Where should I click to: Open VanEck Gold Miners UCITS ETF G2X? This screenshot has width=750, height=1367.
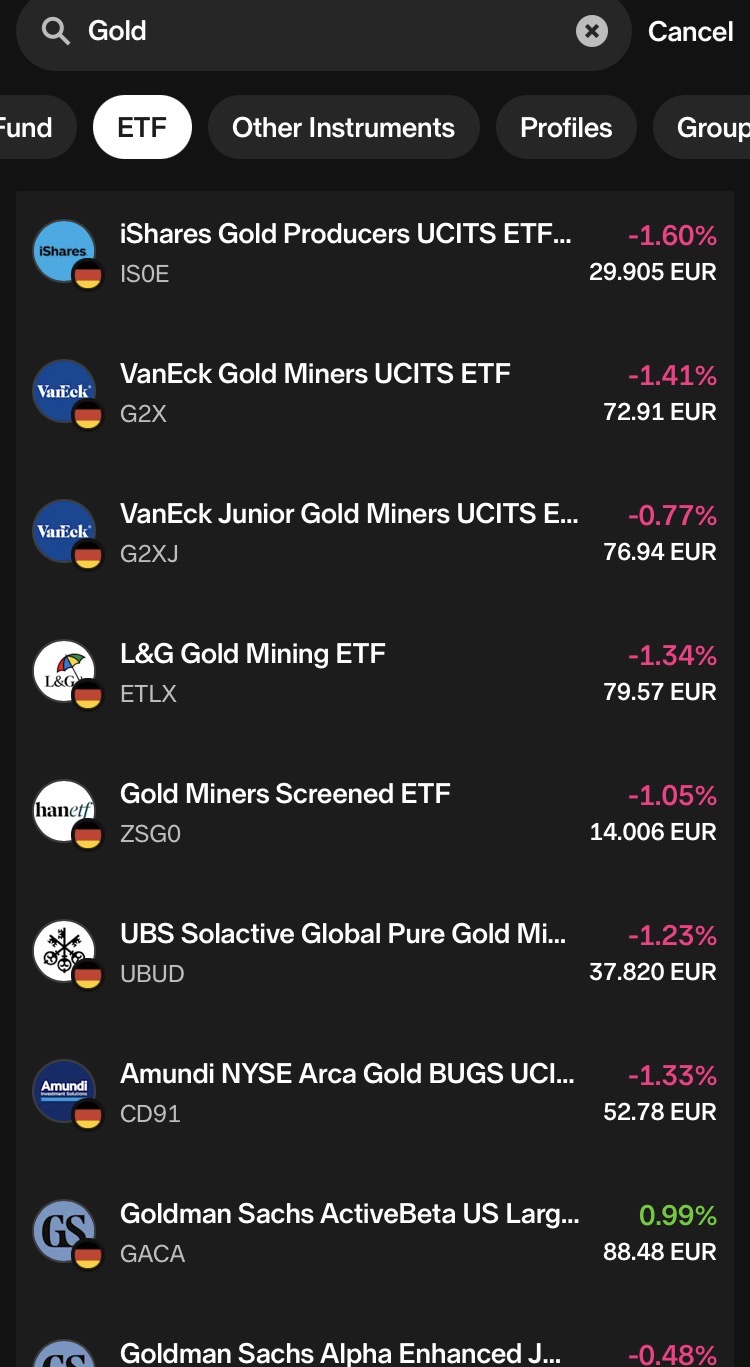[x=375, y=393]
